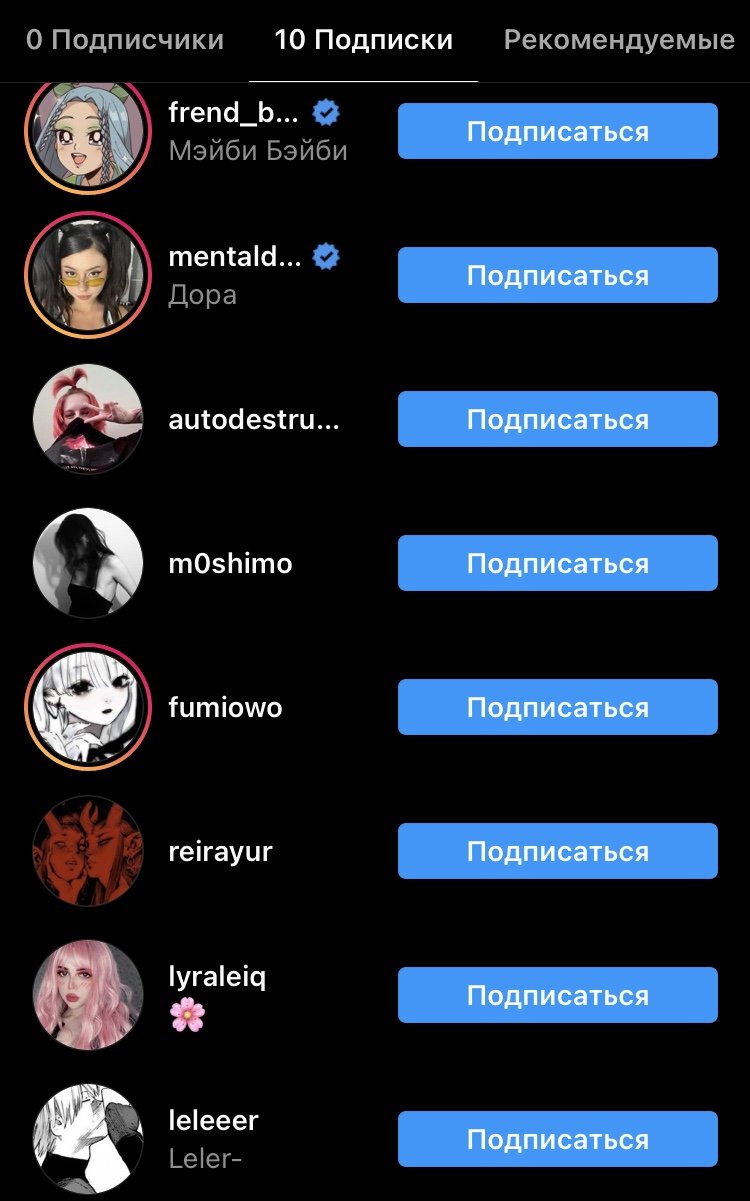
Task: Follow the lyraleiq account
Action: [x=557, y=995]
